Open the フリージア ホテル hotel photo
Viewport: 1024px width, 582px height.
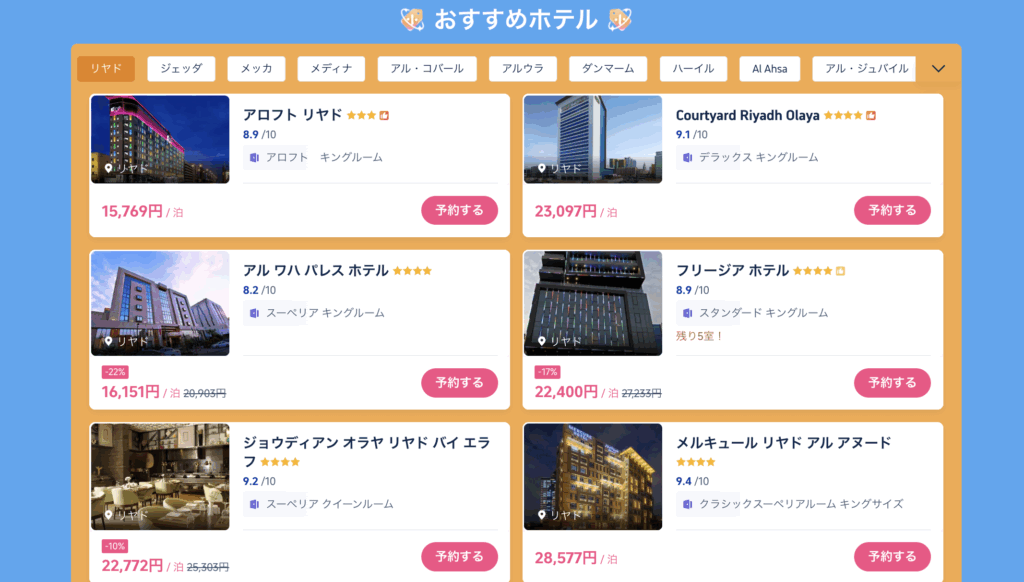click(593, 303)
